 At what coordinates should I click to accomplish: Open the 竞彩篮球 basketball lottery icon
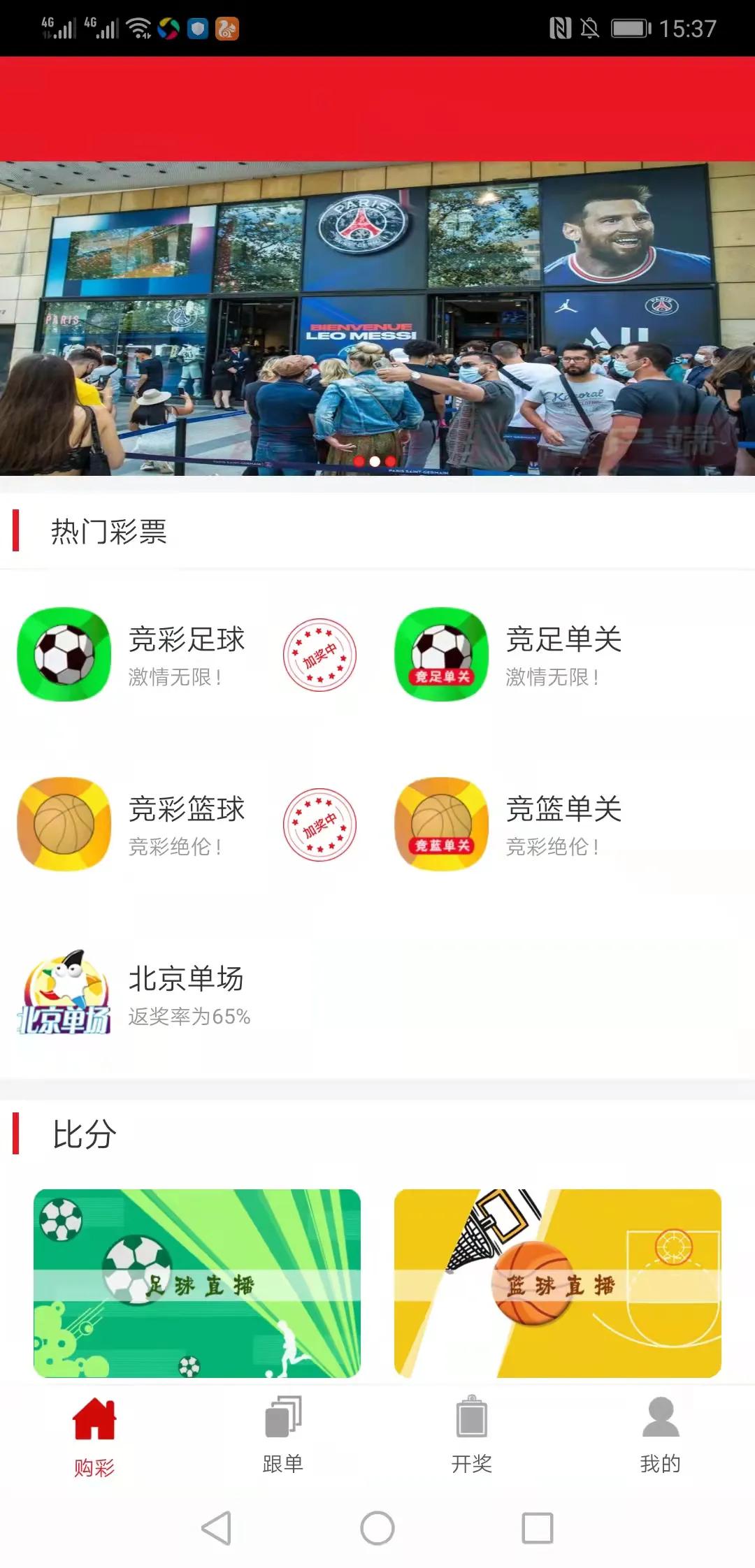[63, 825]
